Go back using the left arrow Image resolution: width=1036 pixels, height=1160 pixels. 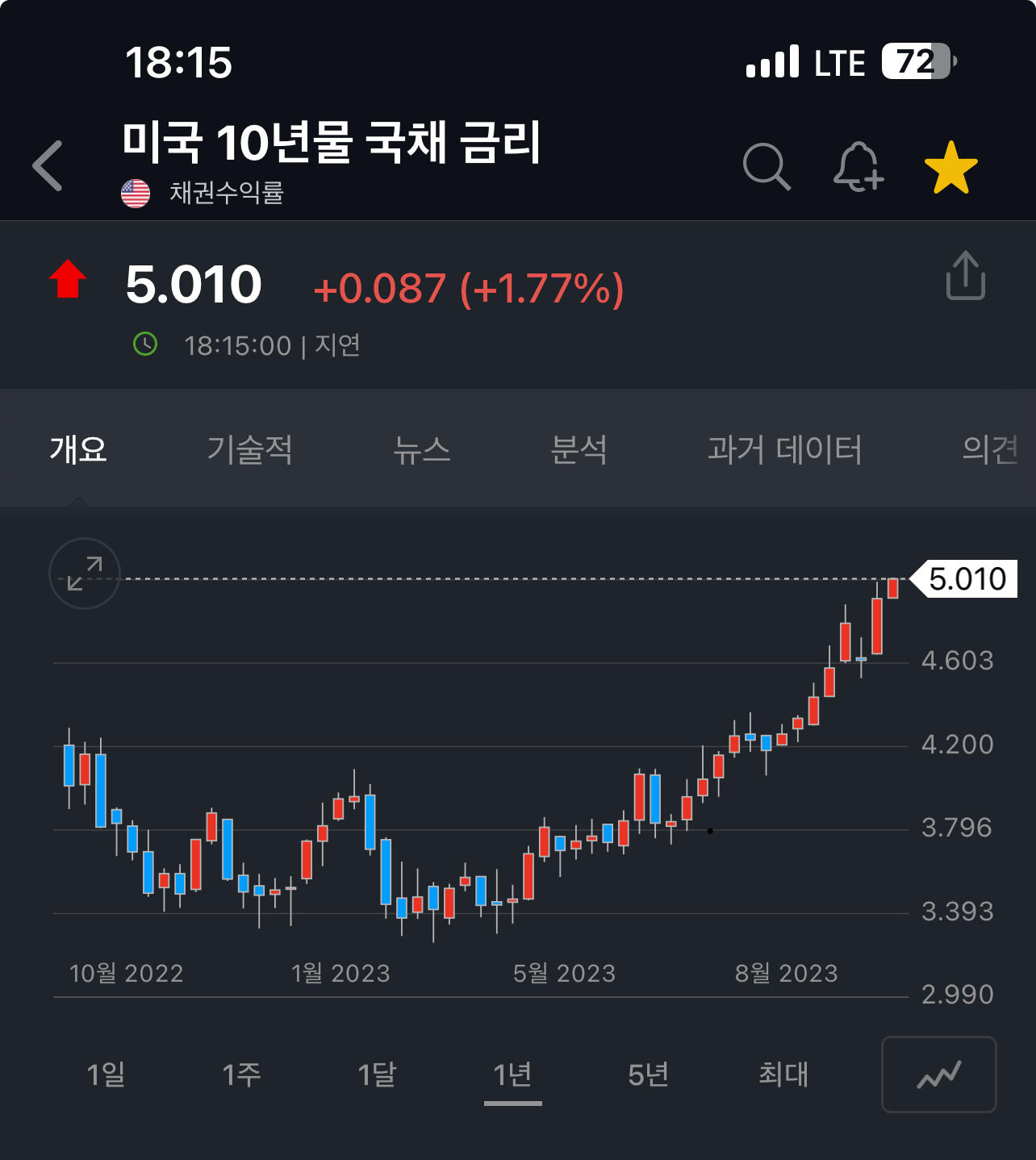click(48, 166)
